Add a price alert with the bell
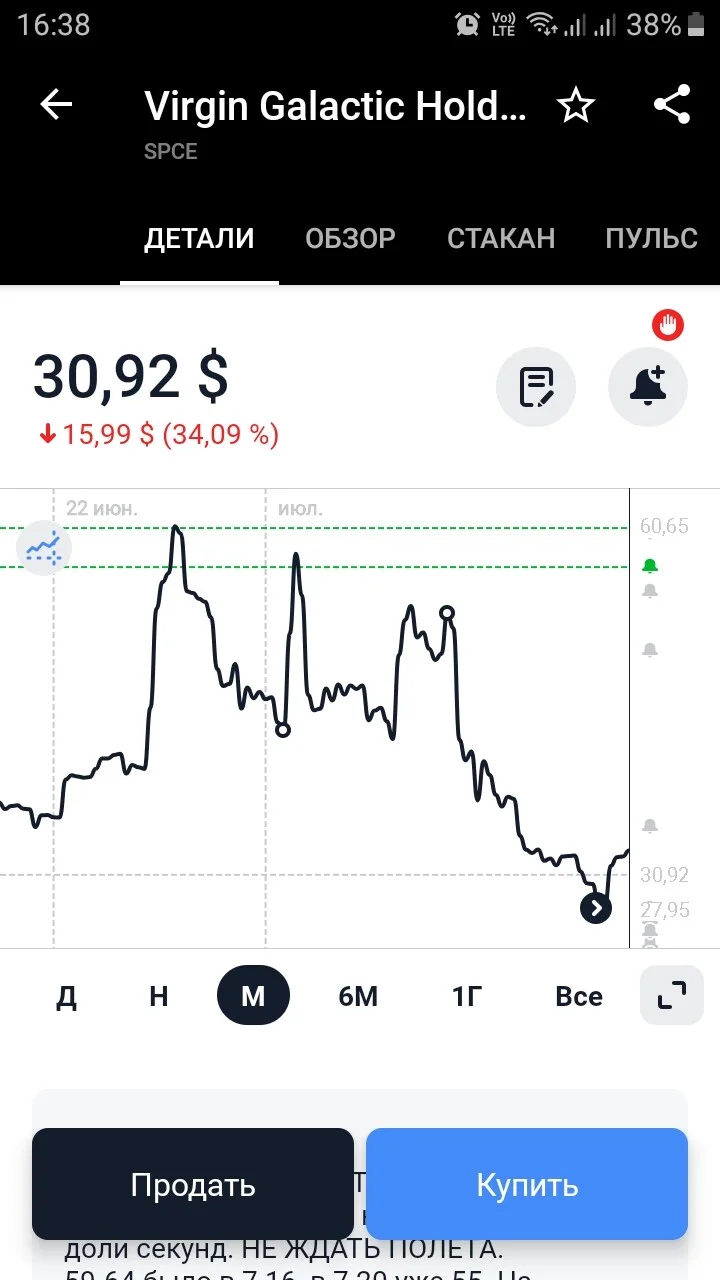Screen dimensions: 720x1280 (648, 387)
